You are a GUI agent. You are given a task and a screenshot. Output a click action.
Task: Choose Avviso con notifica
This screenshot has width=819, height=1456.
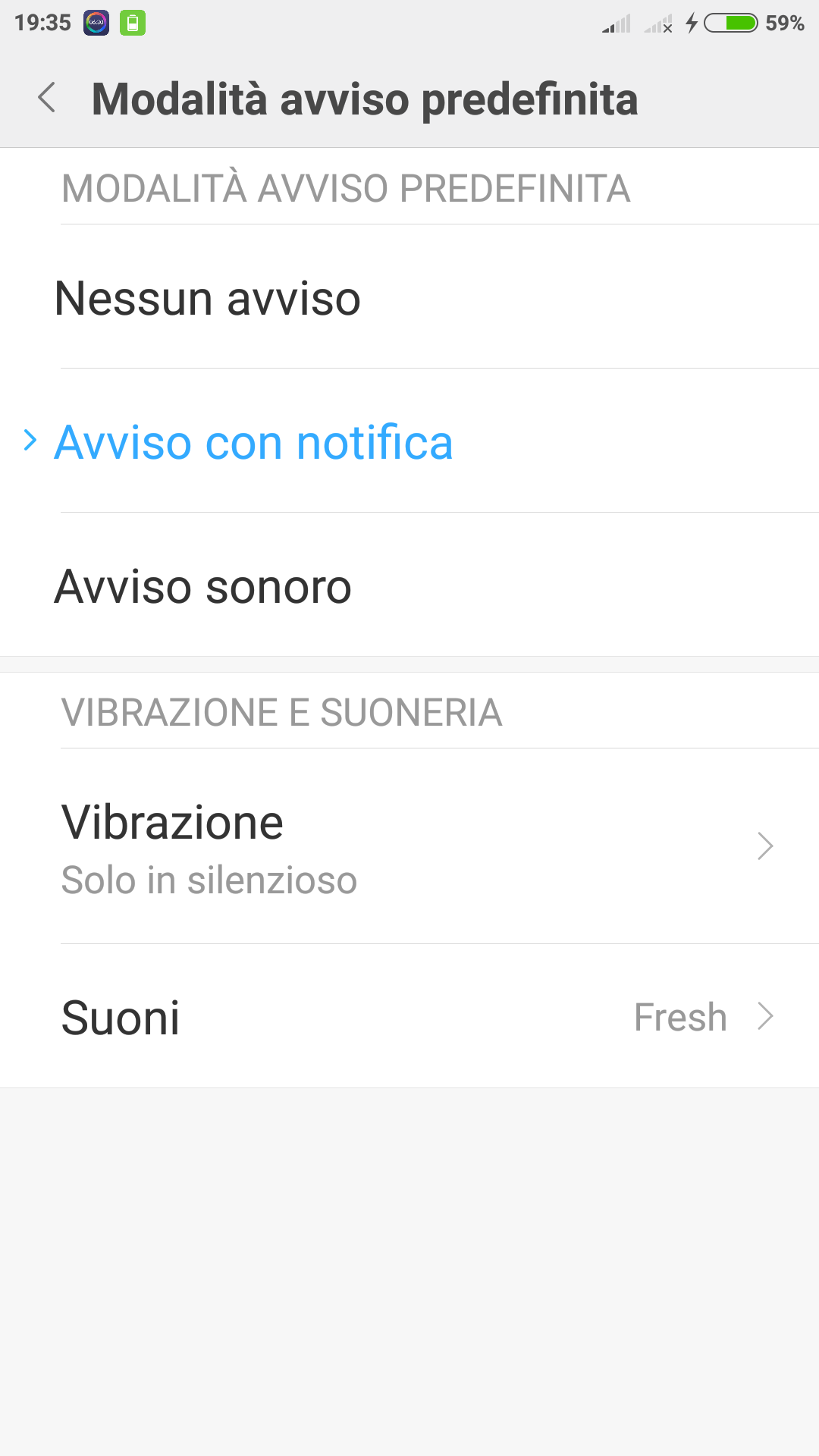pos(409,441)
